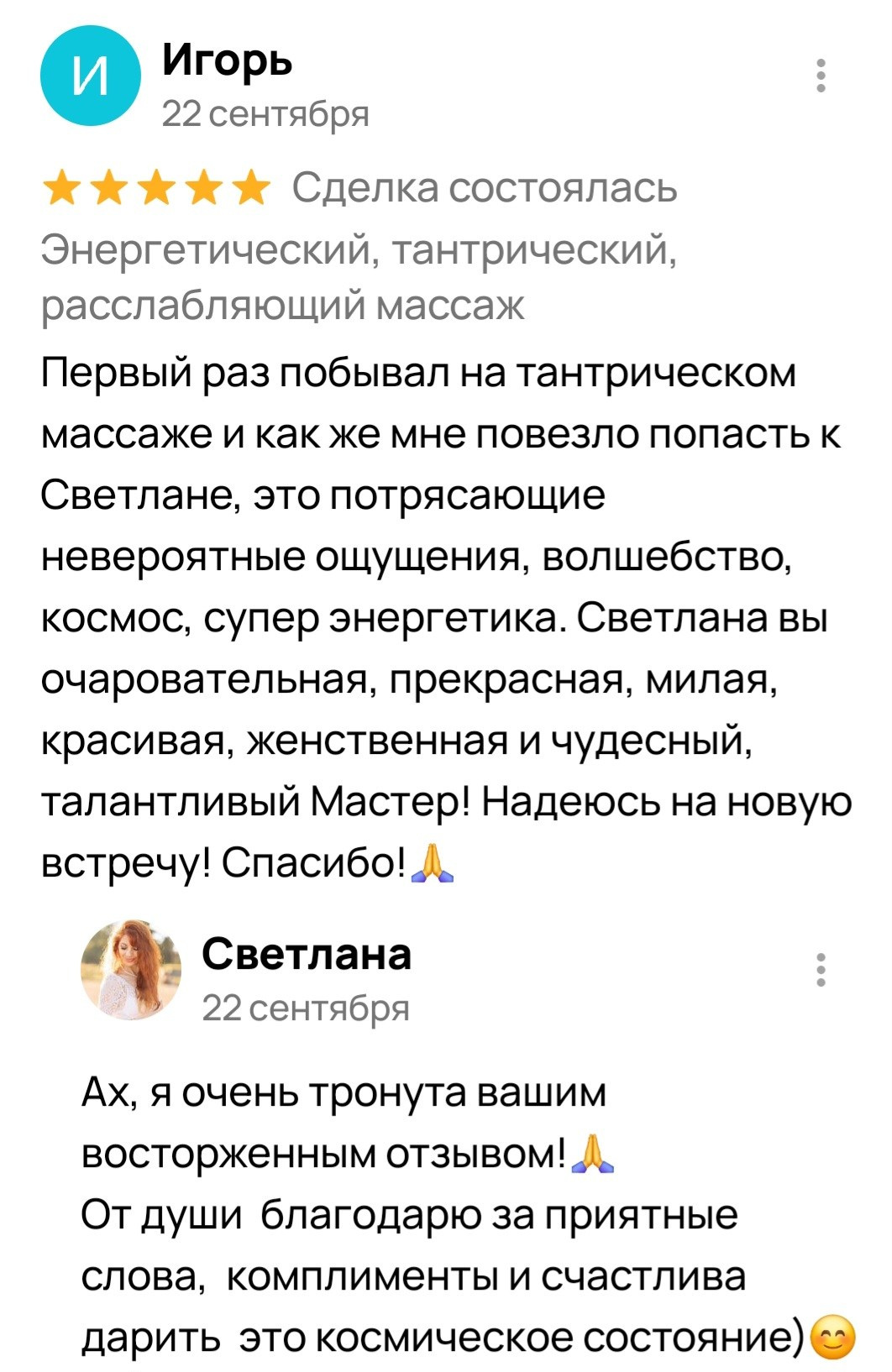This screenshot has height=1372, width=892.
Task: Open Светлана's profile photo
Action: (130, 968)
